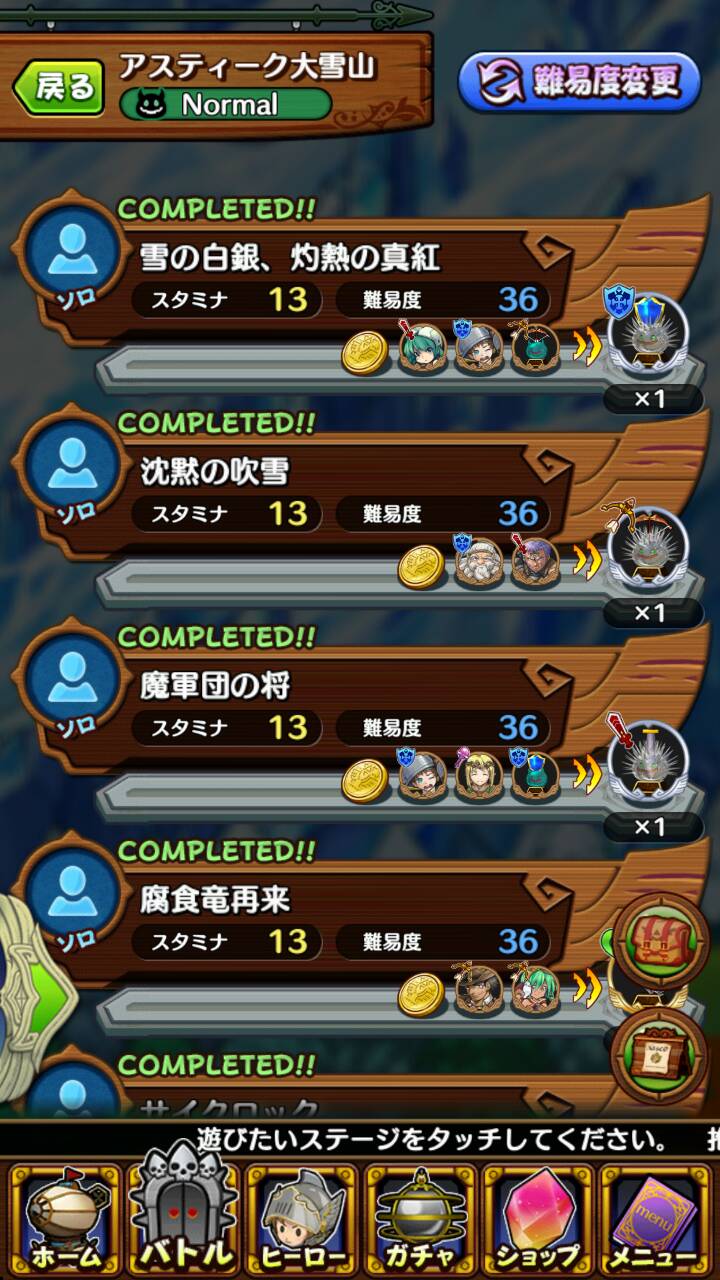This screenshot has width=720, height=1280.
Task: Open 難易度変更 difficulty change
Action: click(579, 82)
